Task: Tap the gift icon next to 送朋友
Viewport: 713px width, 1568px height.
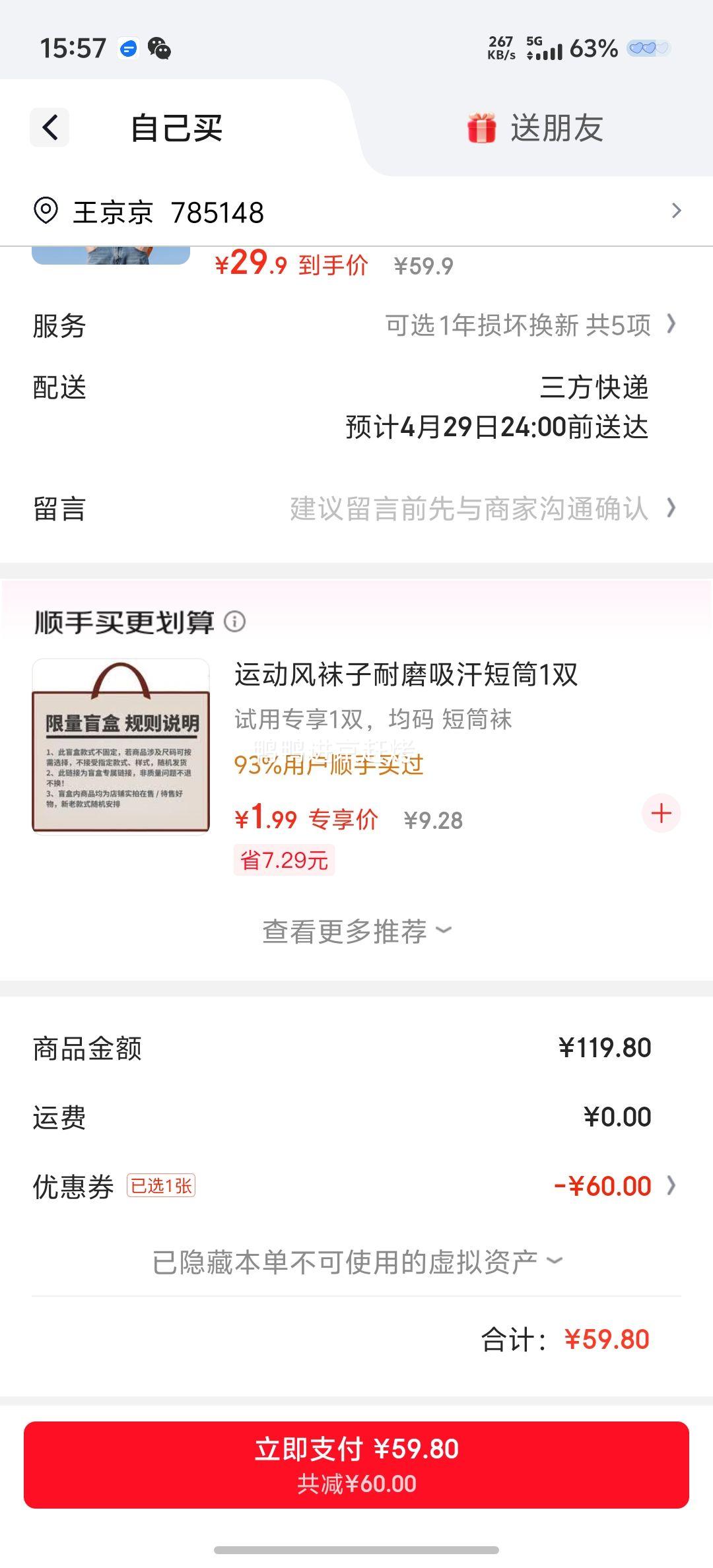Action: point(481,128)
